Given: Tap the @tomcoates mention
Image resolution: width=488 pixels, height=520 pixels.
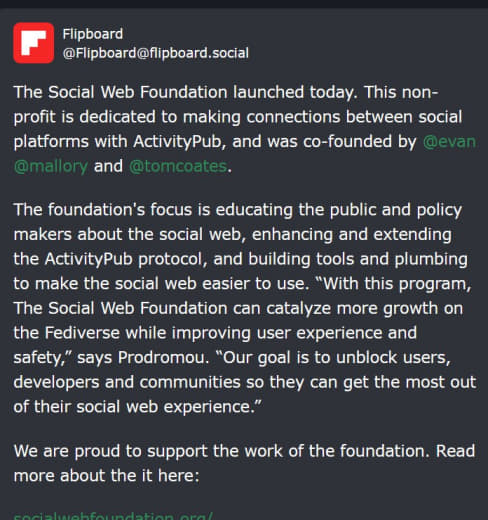Looking at the screenshot, I should [178, 166].
